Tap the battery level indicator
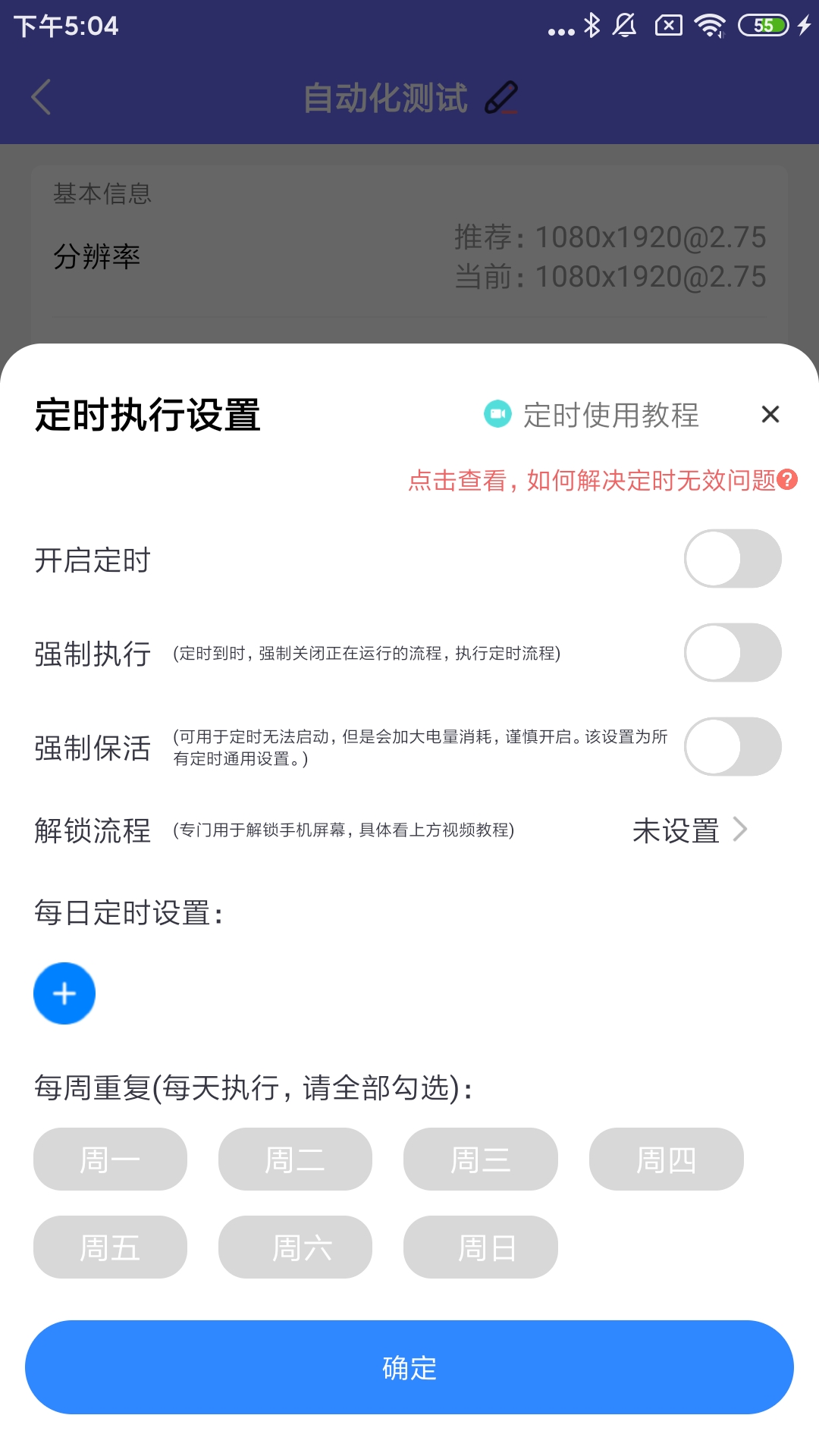Image resolution: width=819 pixels, height=1456 pixels. (x=764, y=26)
